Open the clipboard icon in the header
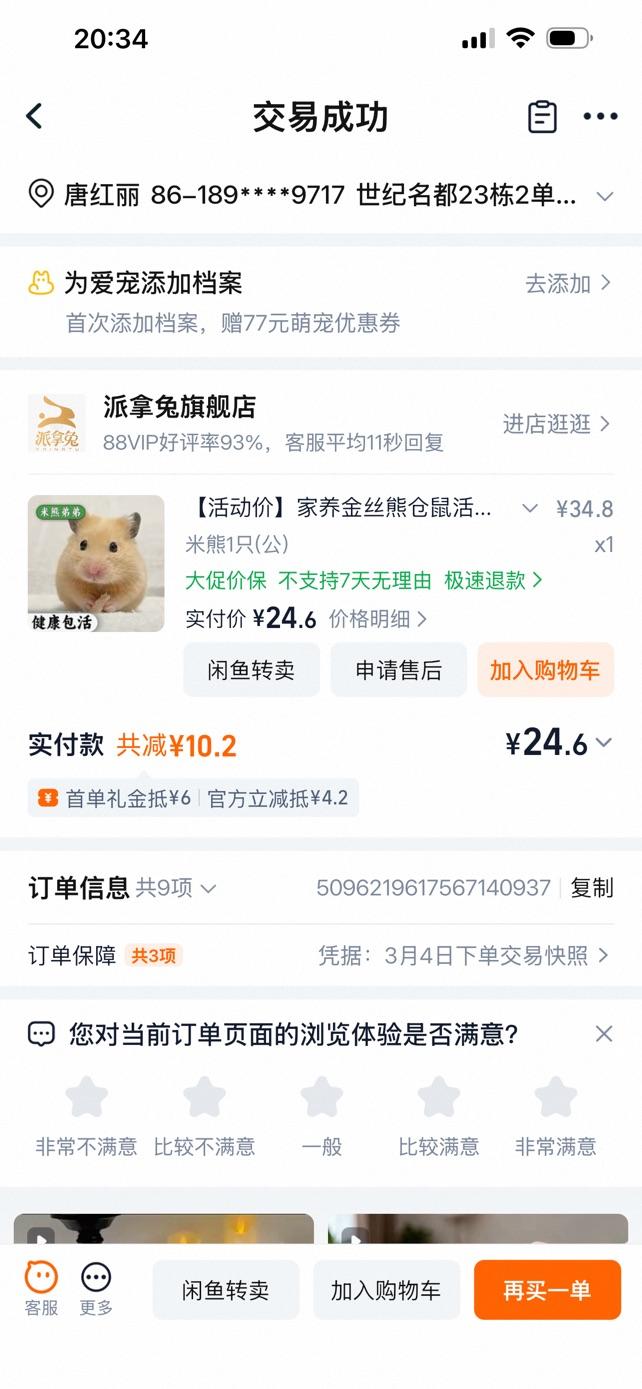The width and height of the screenshot is (642, 1389). tap(542, 117)
